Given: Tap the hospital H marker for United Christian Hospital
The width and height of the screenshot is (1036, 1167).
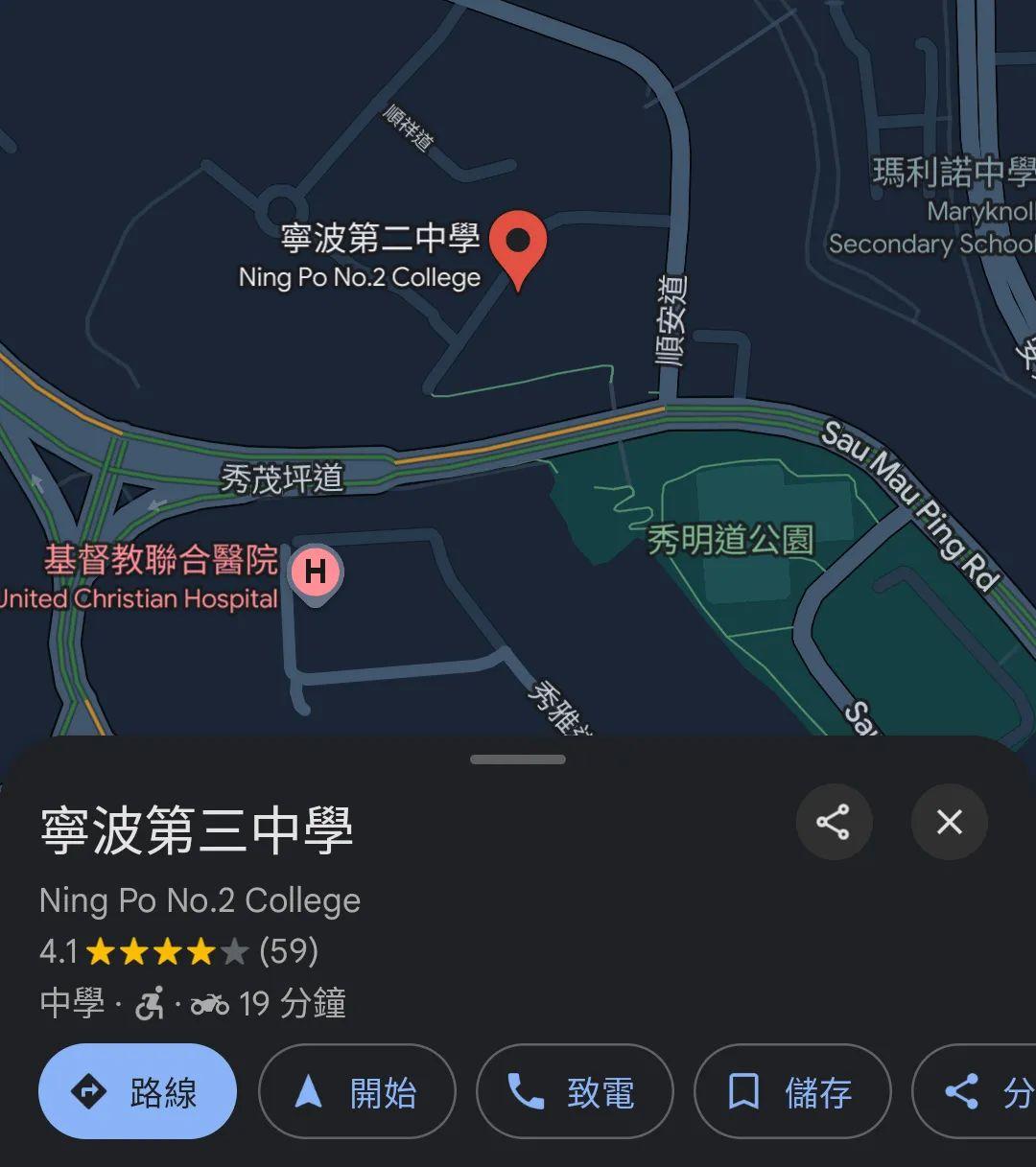Looking at the screenshot, I should 317,572.
